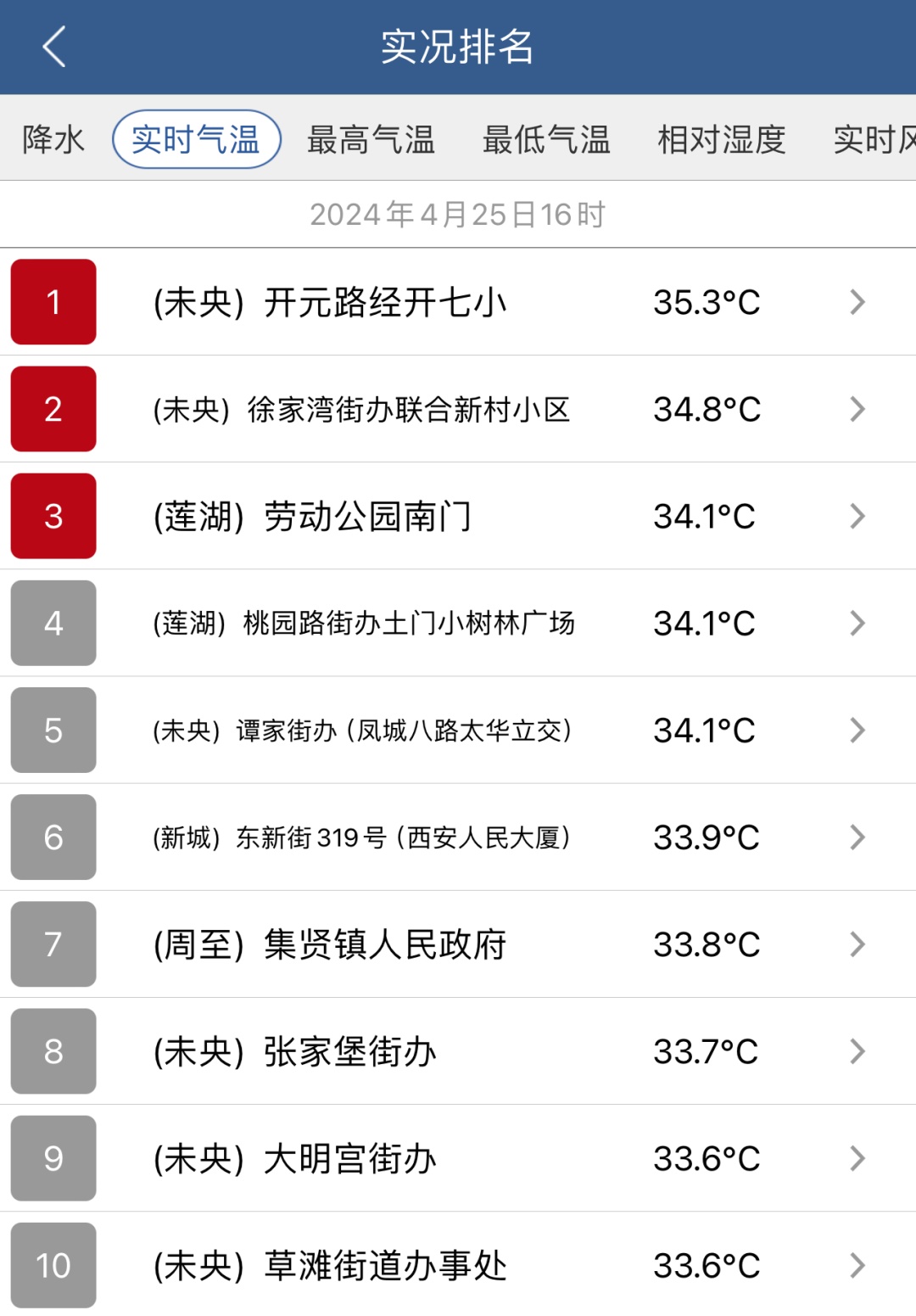916x1316 pixels.
Task: Open details chevron for 劳动公园南门
Action: [x=856, y=516]
